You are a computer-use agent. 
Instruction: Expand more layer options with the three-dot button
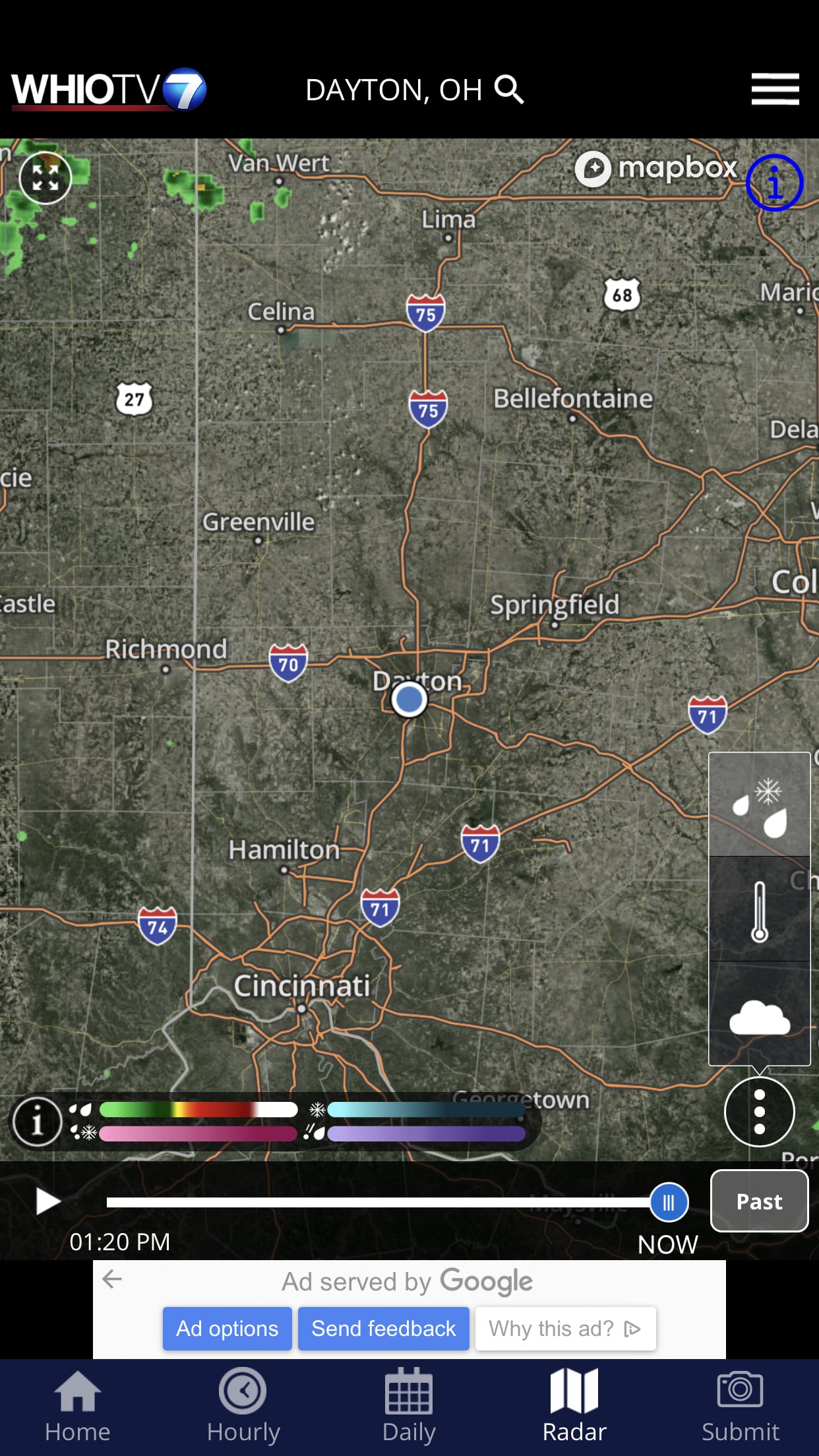click(759, 1112)
